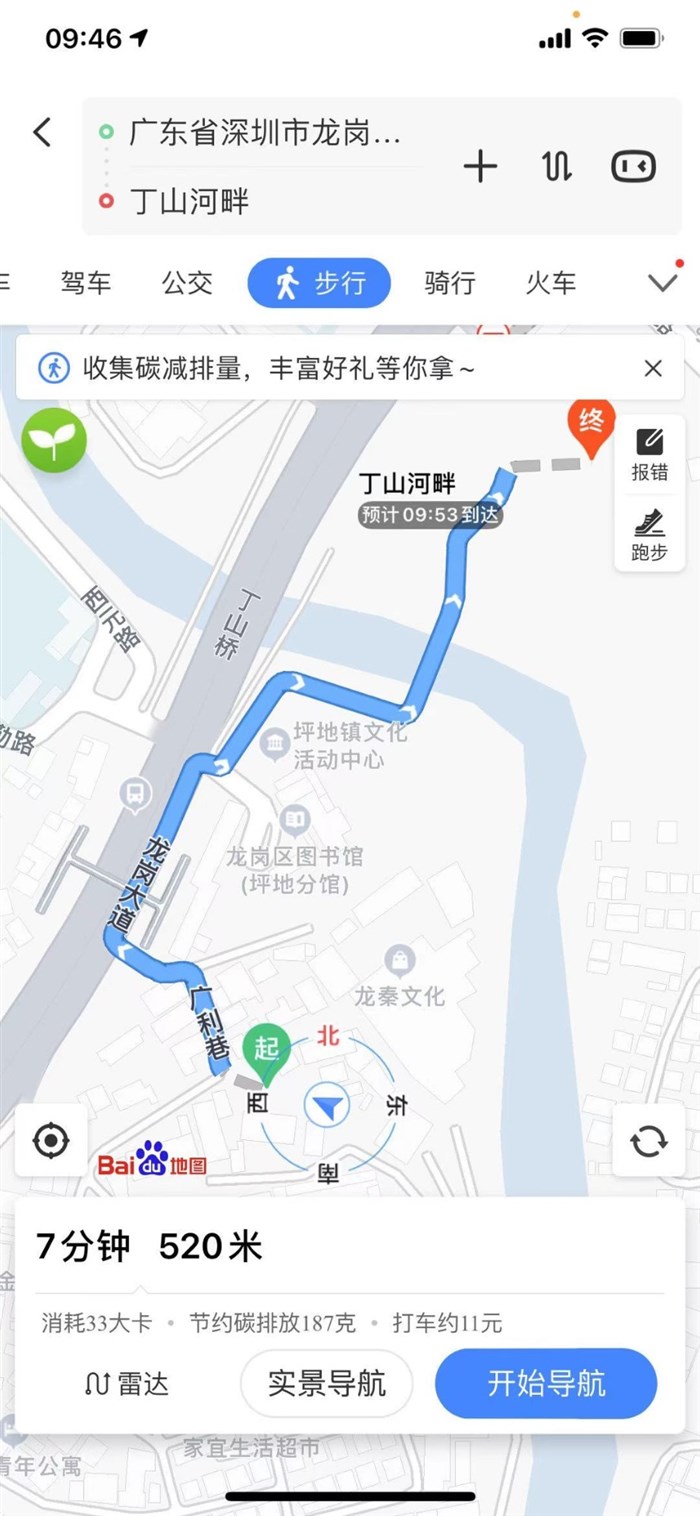Select the 步行 walking tab
700x1516 pixels.
[x=318, y=283]
